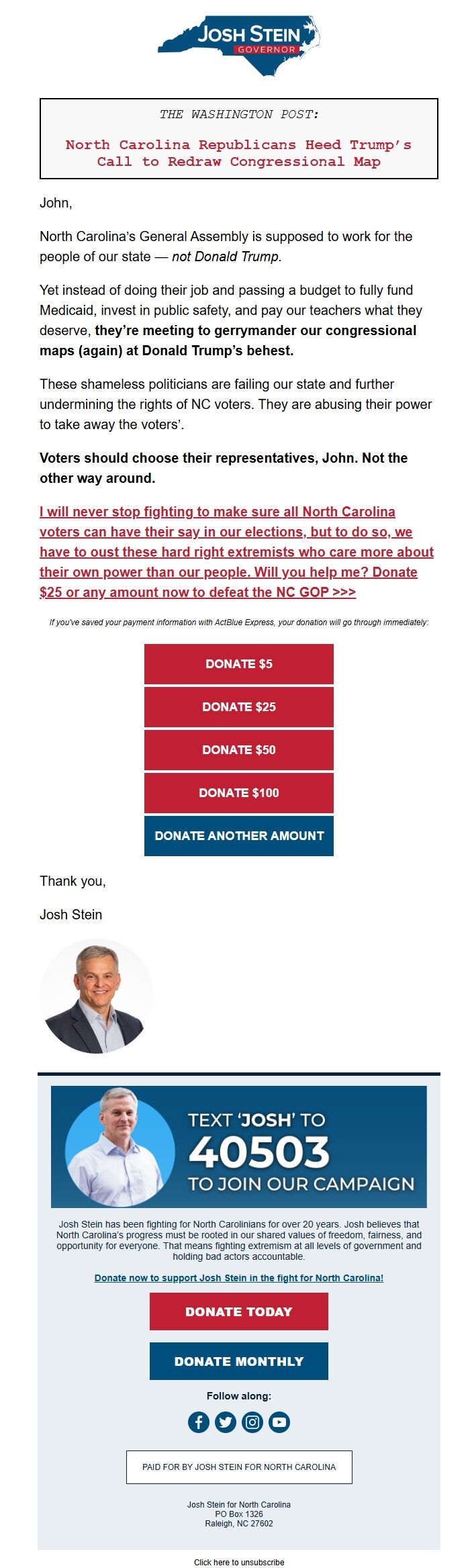
Task: Give $100 with the donate button
Action: click(x=238, y=792)
